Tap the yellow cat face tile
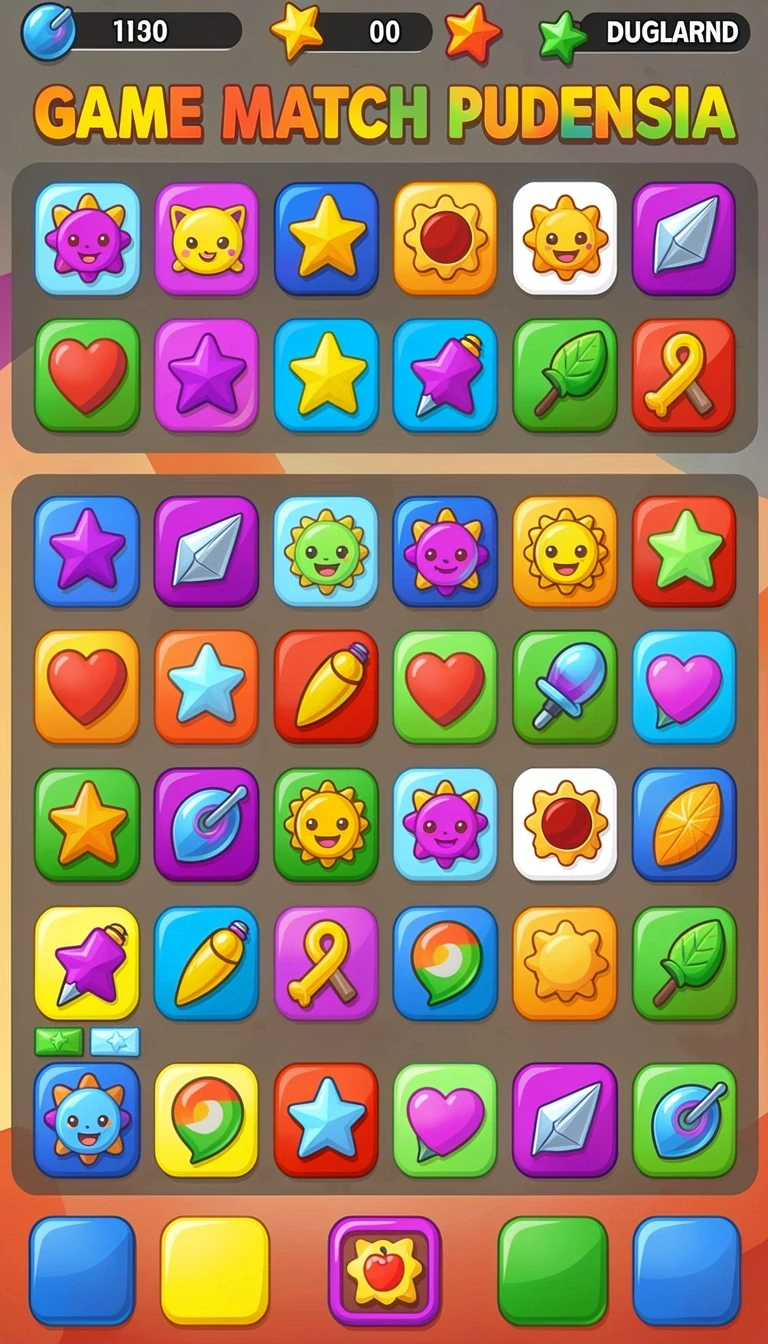This screenshot has width=768, height=1344. [207, 238]
